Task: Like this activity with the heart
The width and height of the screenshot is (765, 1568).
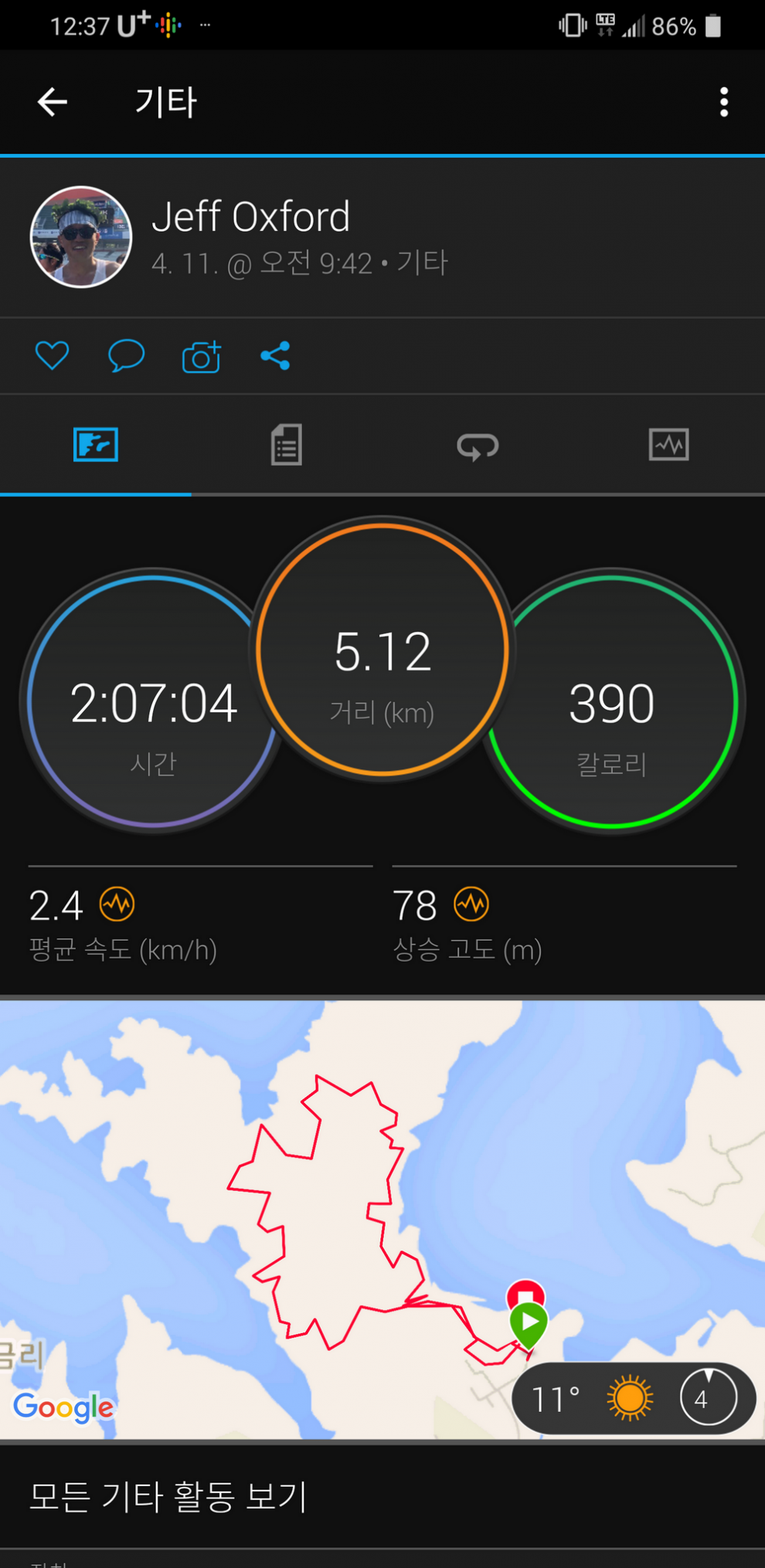Action: point(53,356)
